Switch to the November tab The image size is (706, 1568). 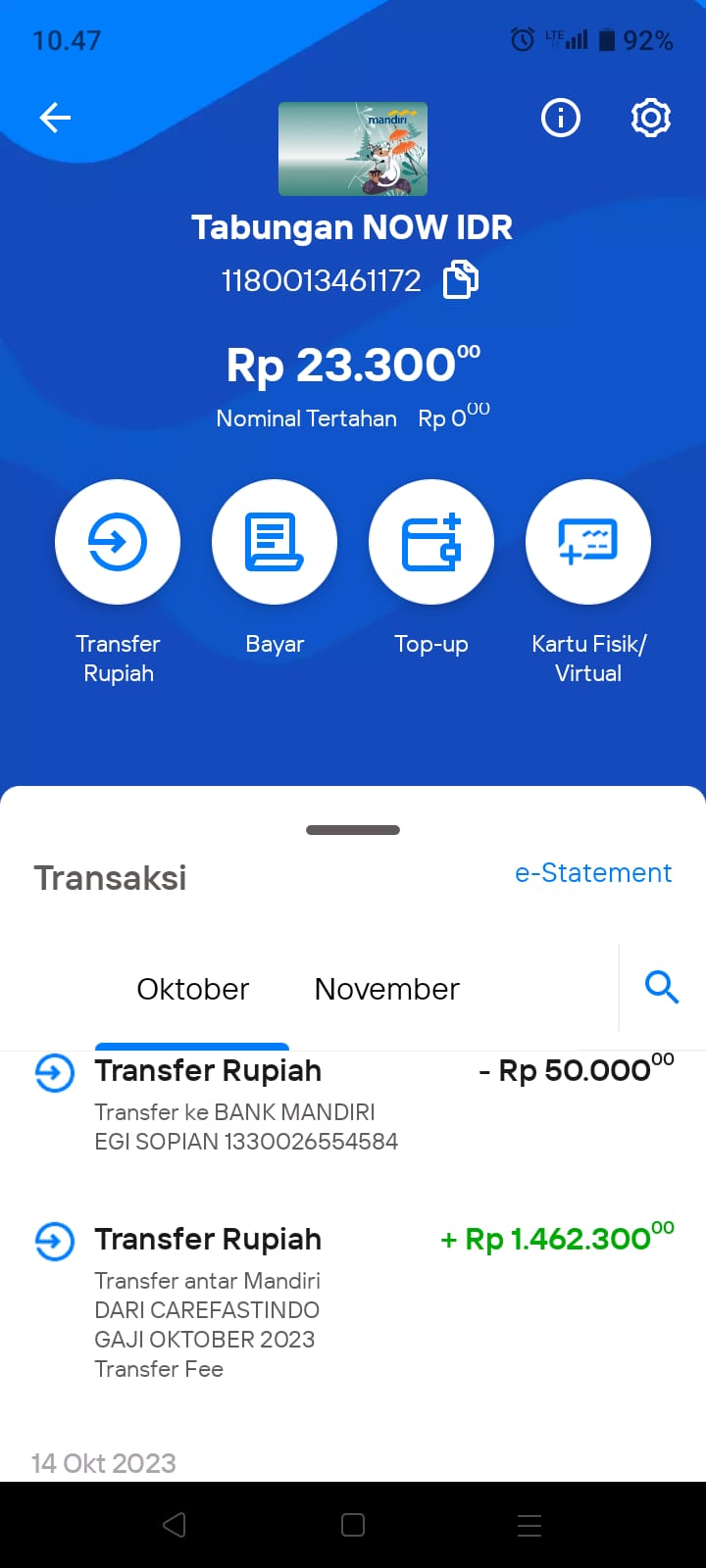[386, 990]
